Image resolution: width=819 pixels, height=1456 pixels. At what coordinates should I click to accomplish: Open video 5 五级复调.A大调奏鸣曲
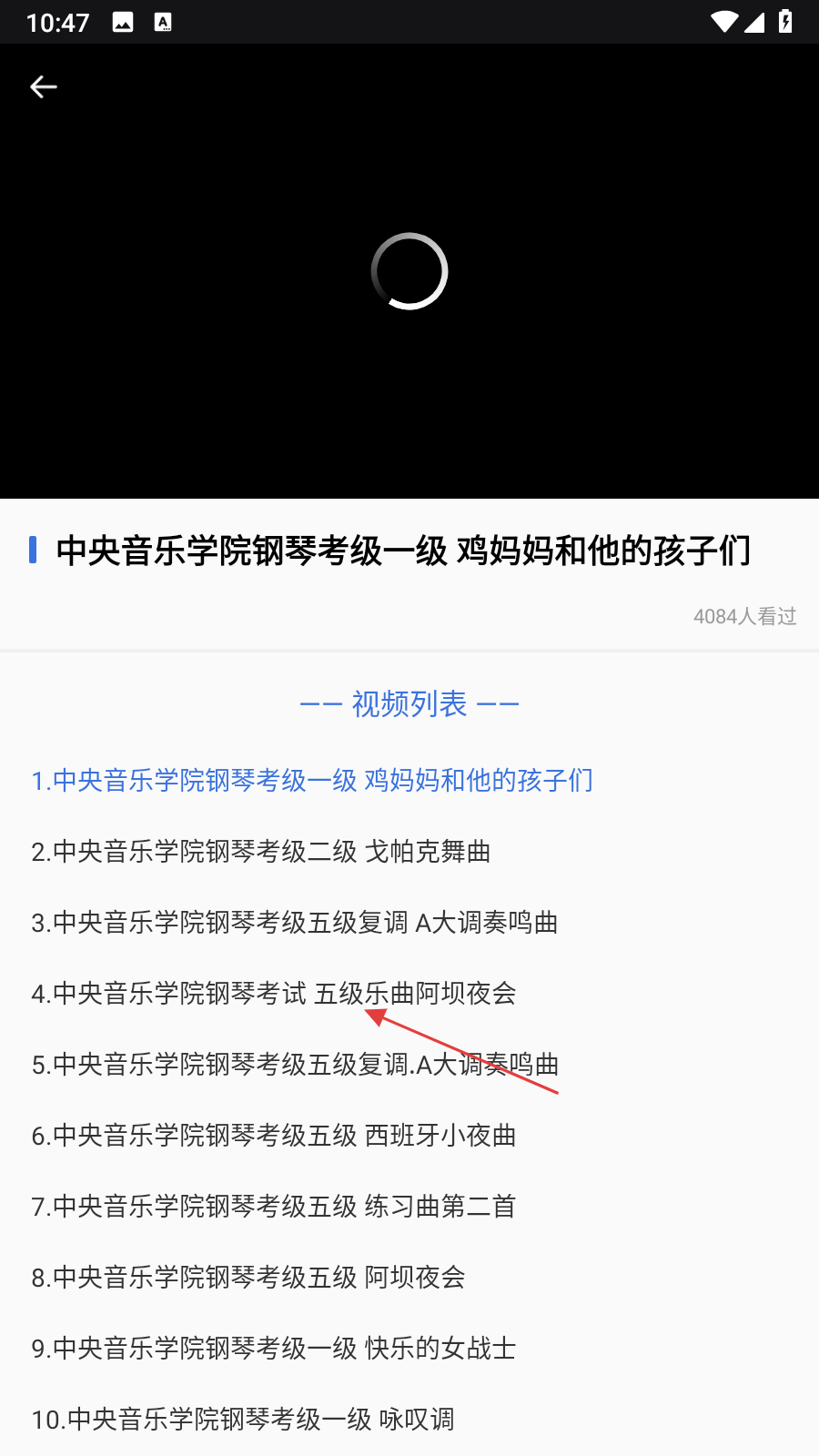(x=295, y=1065)
